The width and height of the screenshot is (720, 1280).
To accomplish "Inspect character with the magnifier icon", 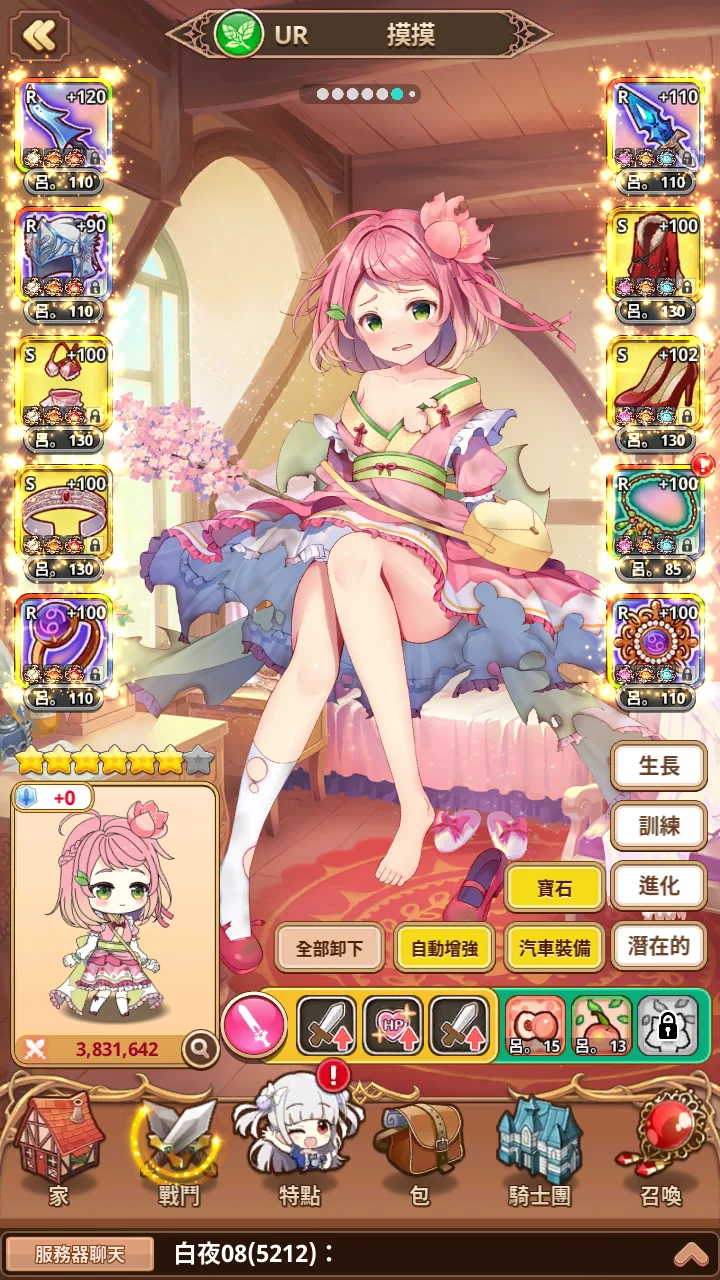I will point(201,1048).
